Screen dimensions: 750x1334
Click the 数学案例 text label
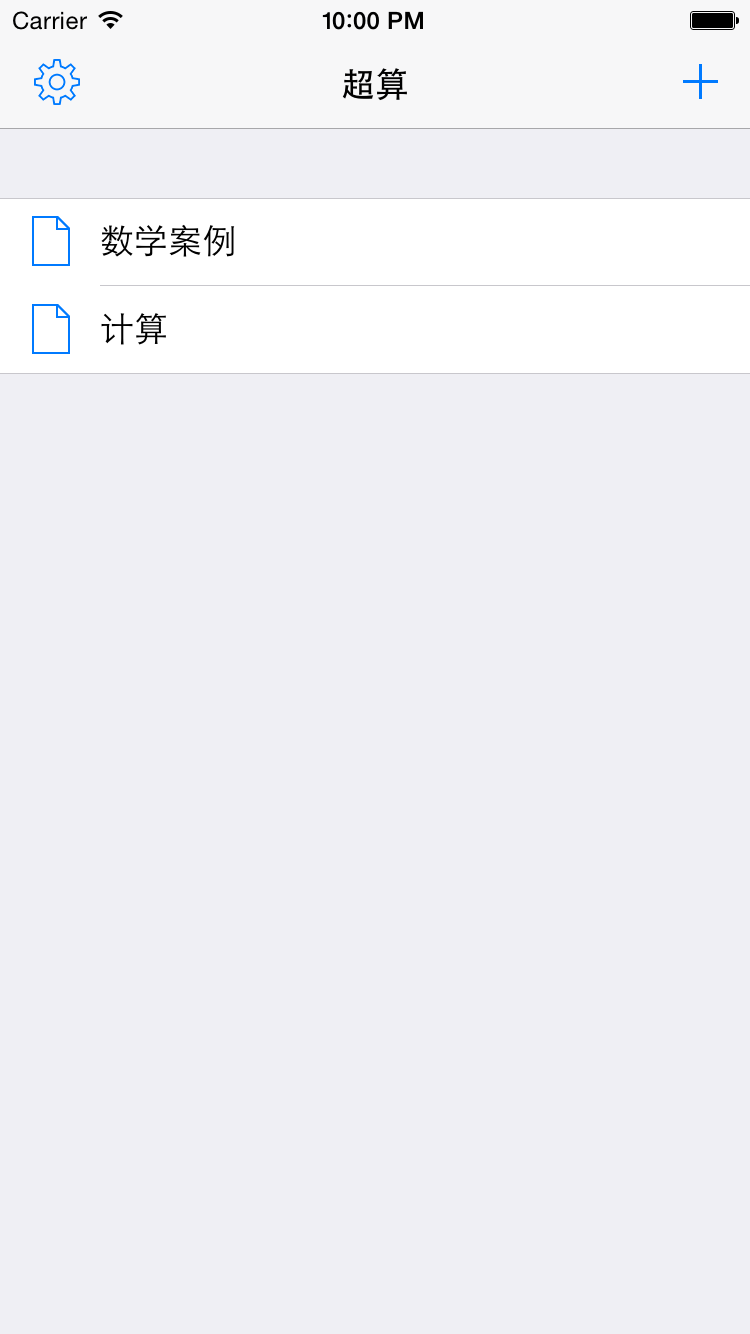167,241
